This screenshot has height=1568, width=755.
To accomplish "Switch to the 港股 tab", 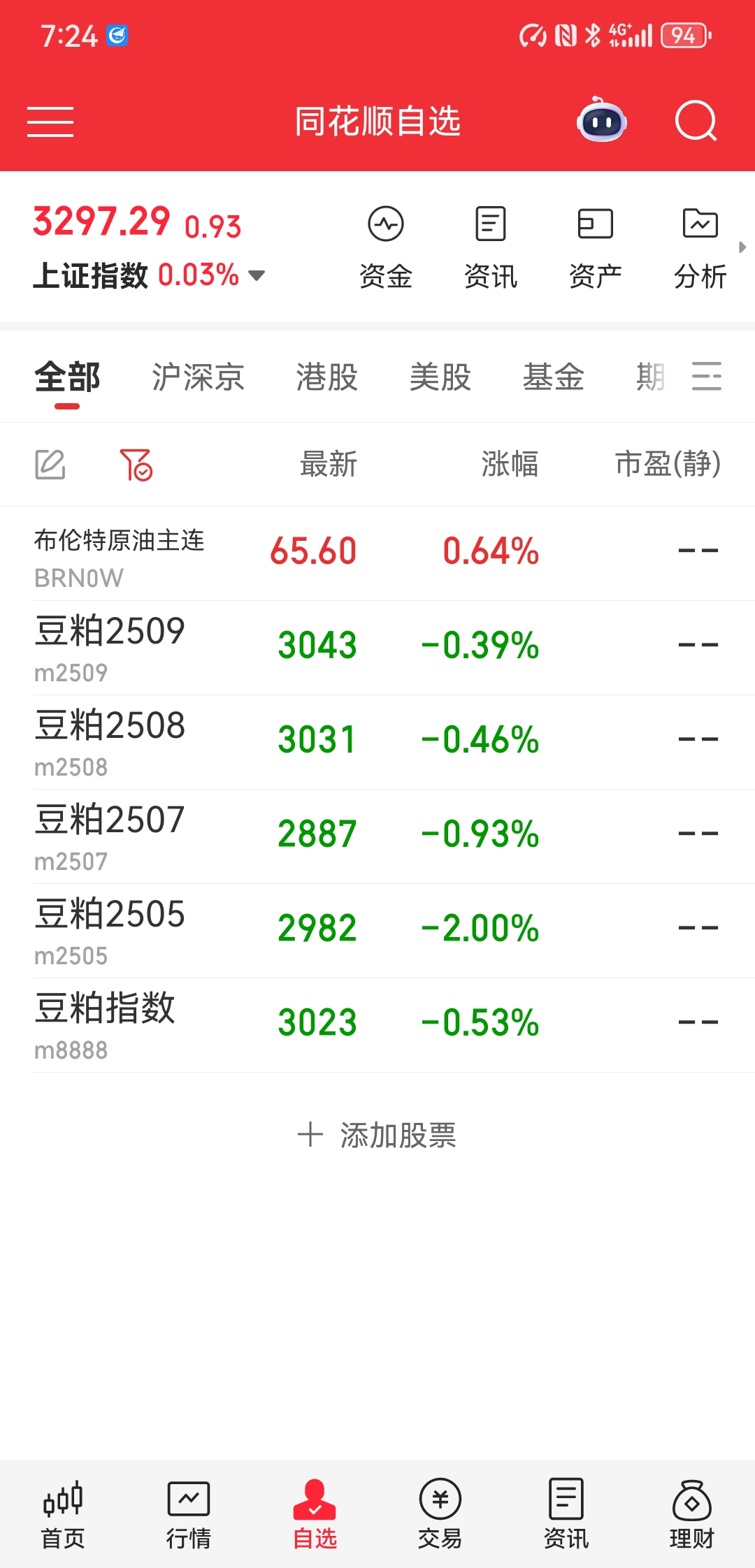I will 326,377.
